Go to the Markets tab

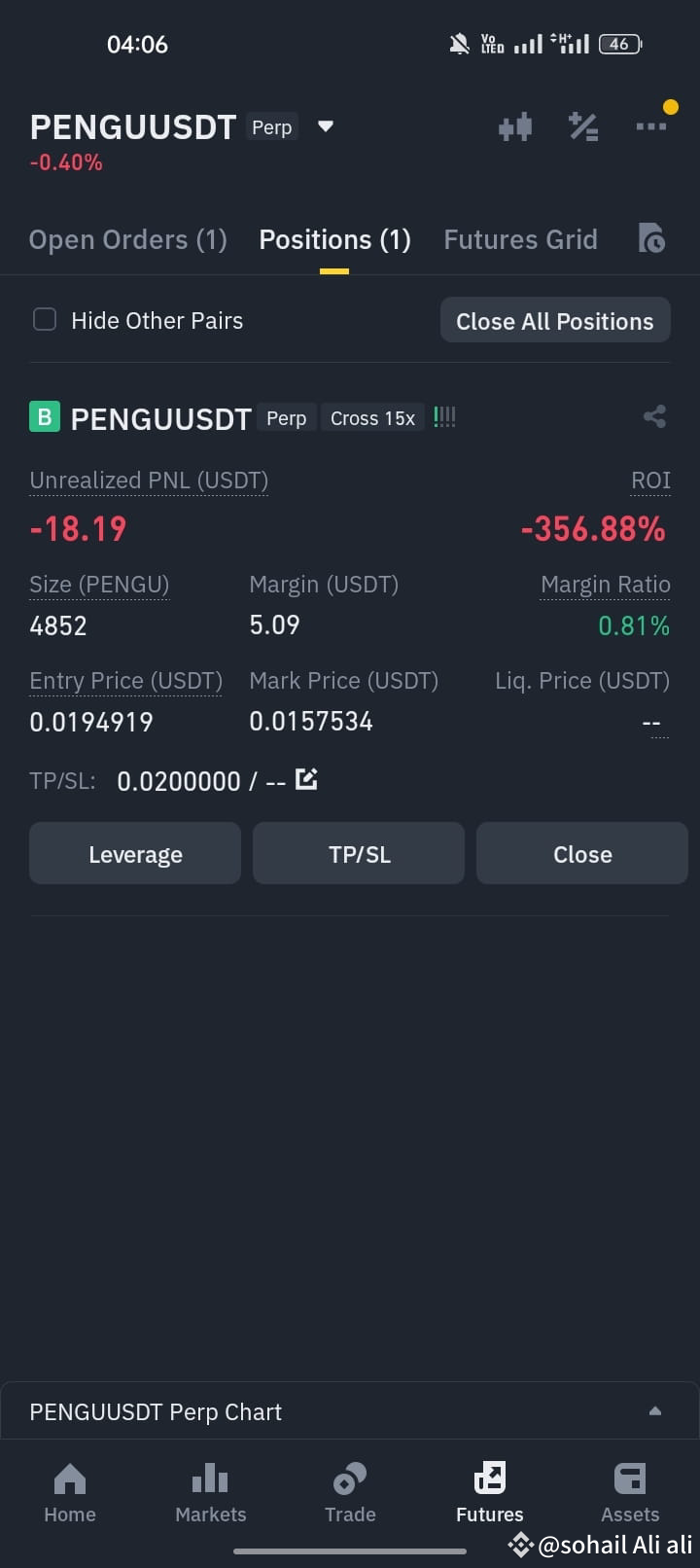(x=210, y=1493)
